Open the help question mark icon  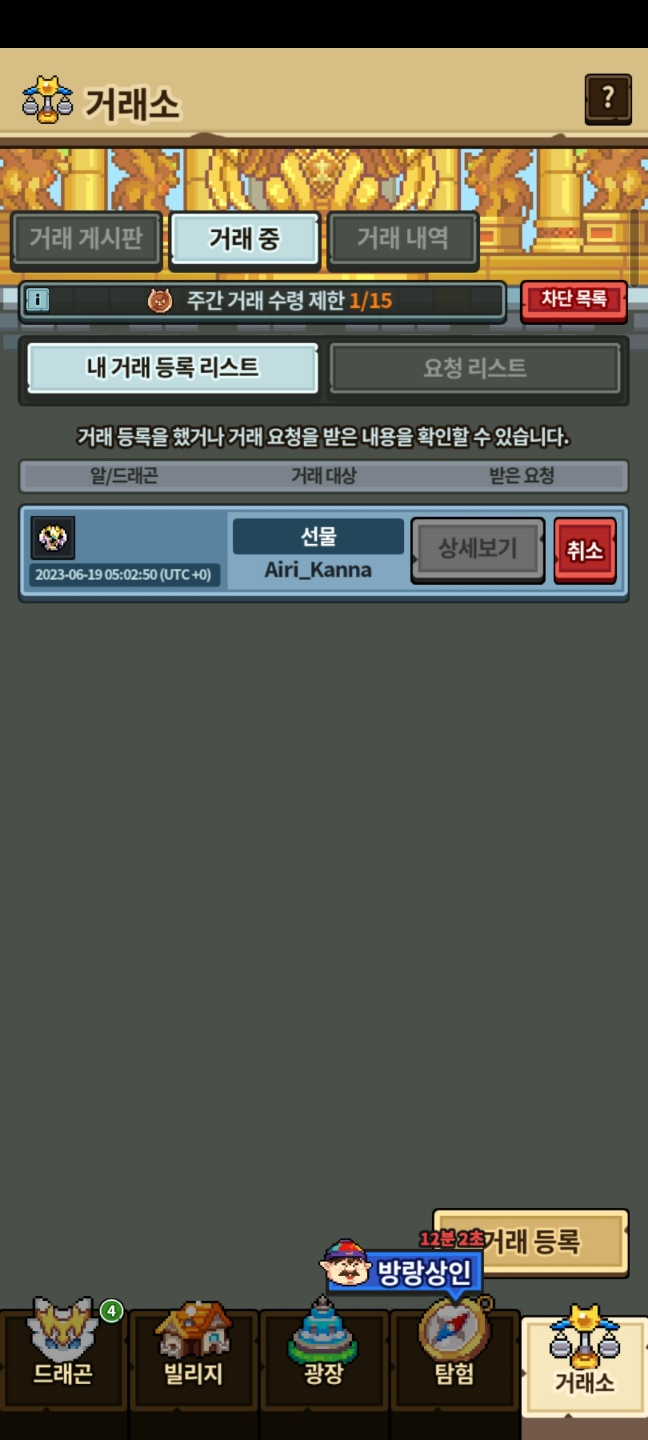coord(608,98)
